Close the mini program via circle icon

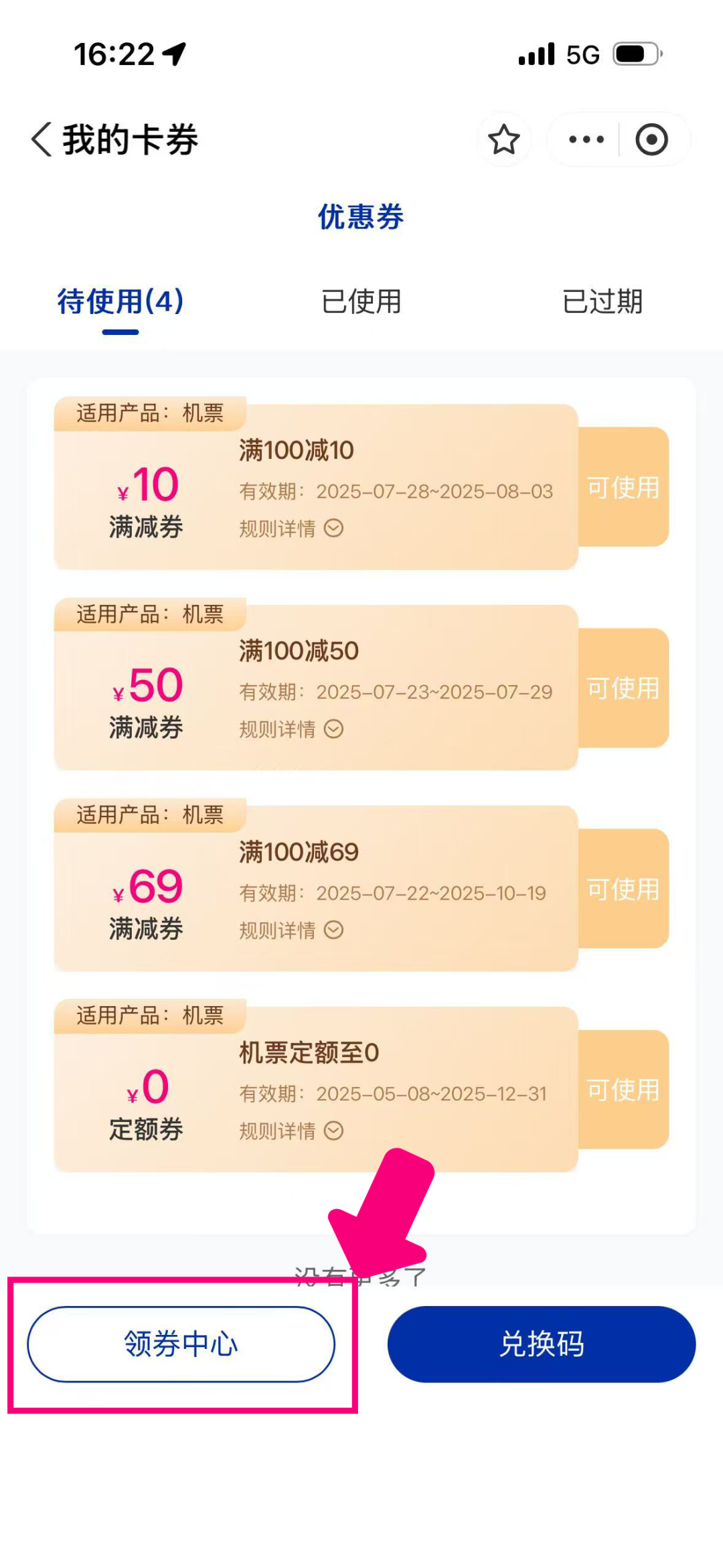651,139
